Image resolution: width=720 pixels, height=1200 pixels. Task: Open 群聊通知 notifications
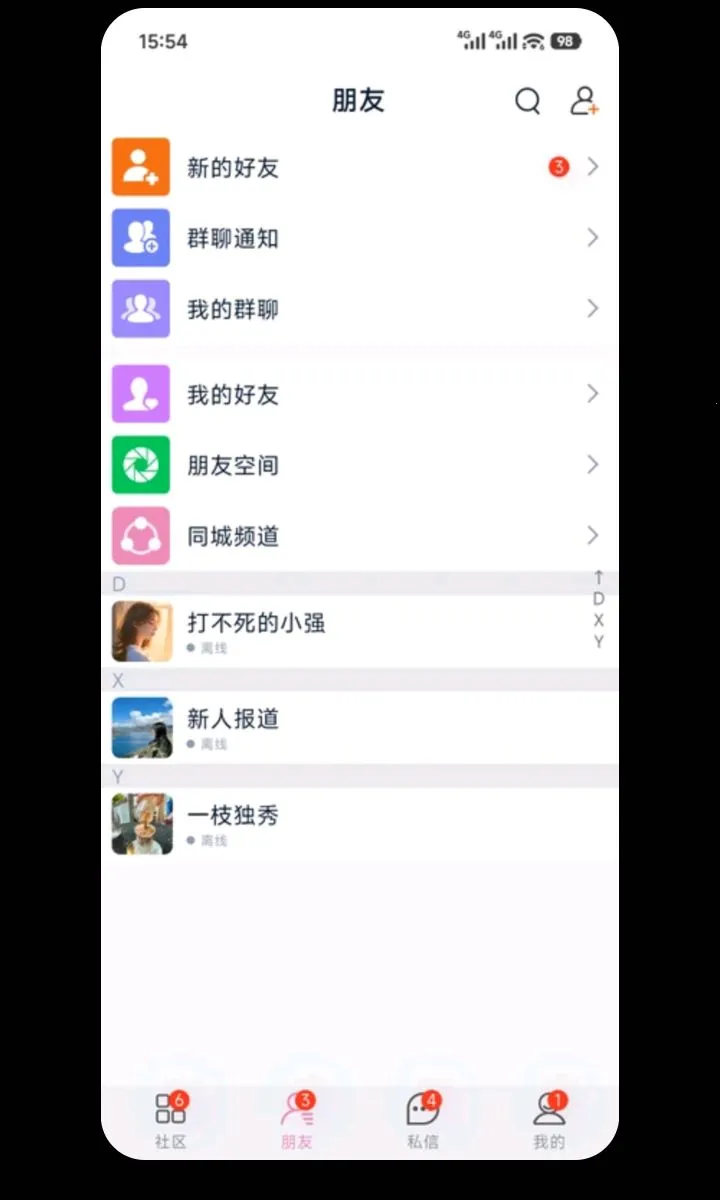(360, 238)
